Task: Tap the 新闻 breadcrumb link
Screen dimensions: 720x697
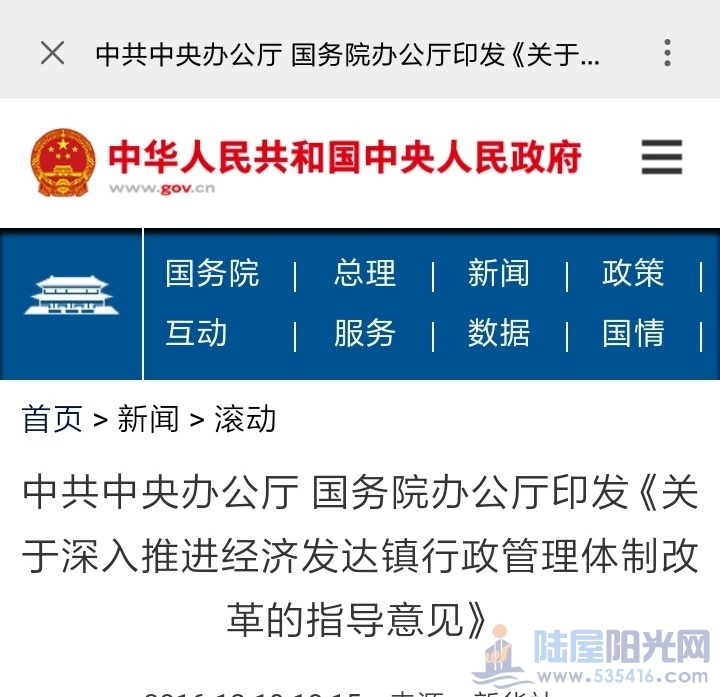Action: tap(148, 419)
